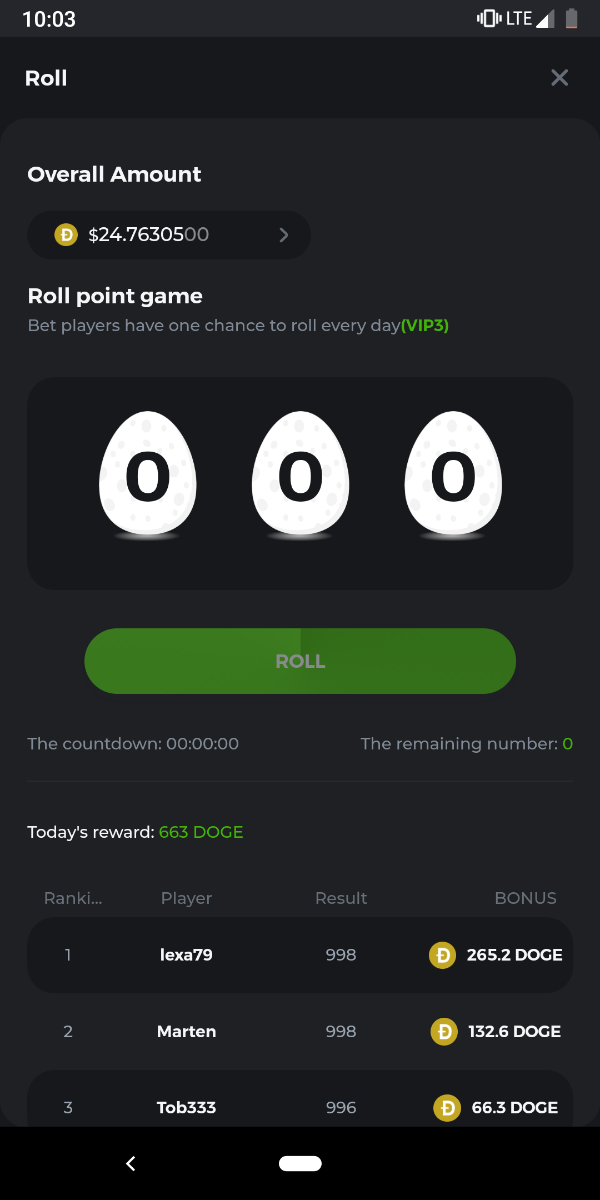The height and width of the screenshot is (1200, 600).
Task: Tap the green ROLL button
Action: pos(300,661)
